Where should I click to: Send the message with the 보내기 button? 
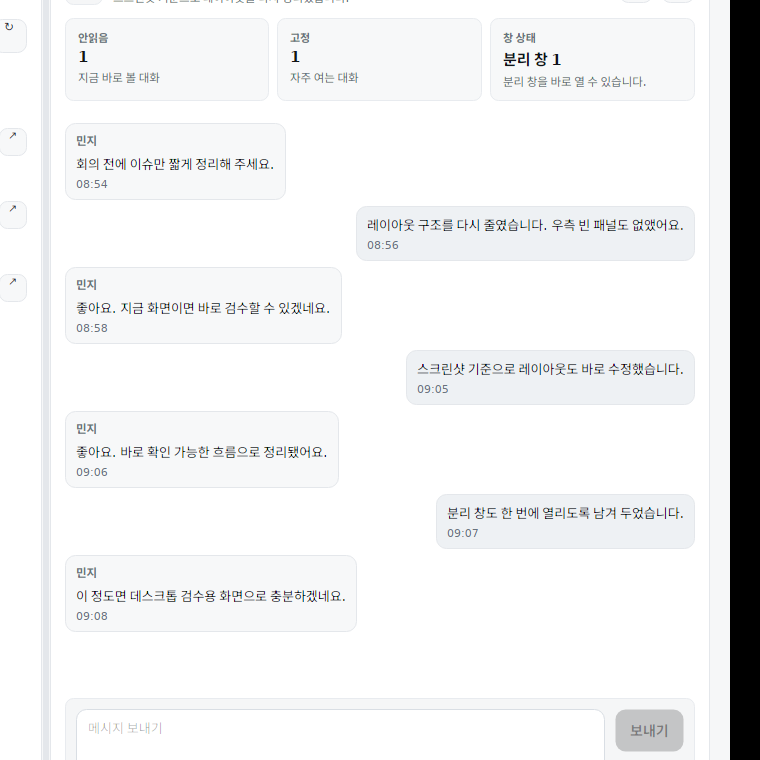click(x=649, y=731)
